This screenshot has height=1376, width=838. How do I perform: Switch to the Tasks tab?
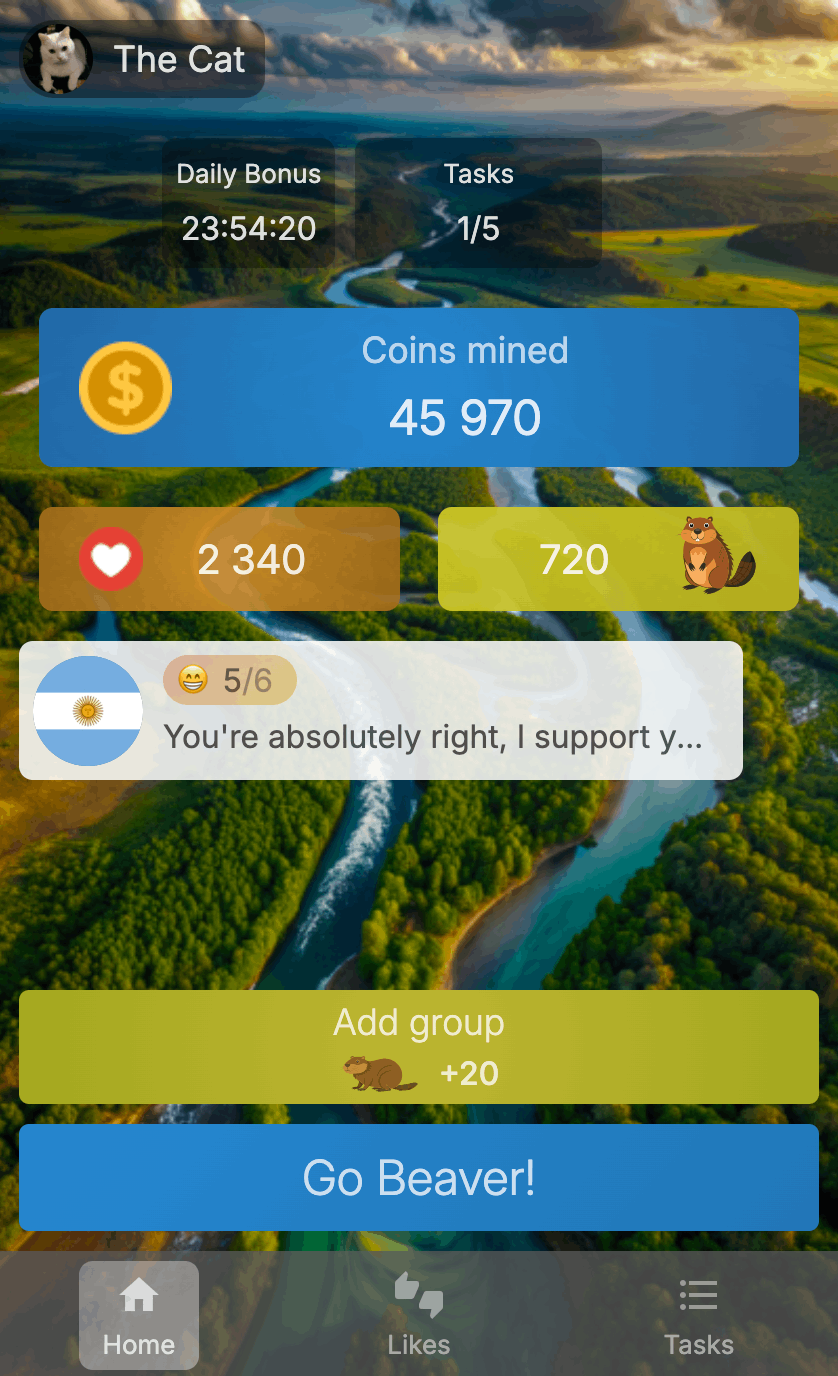point(697,1315)
